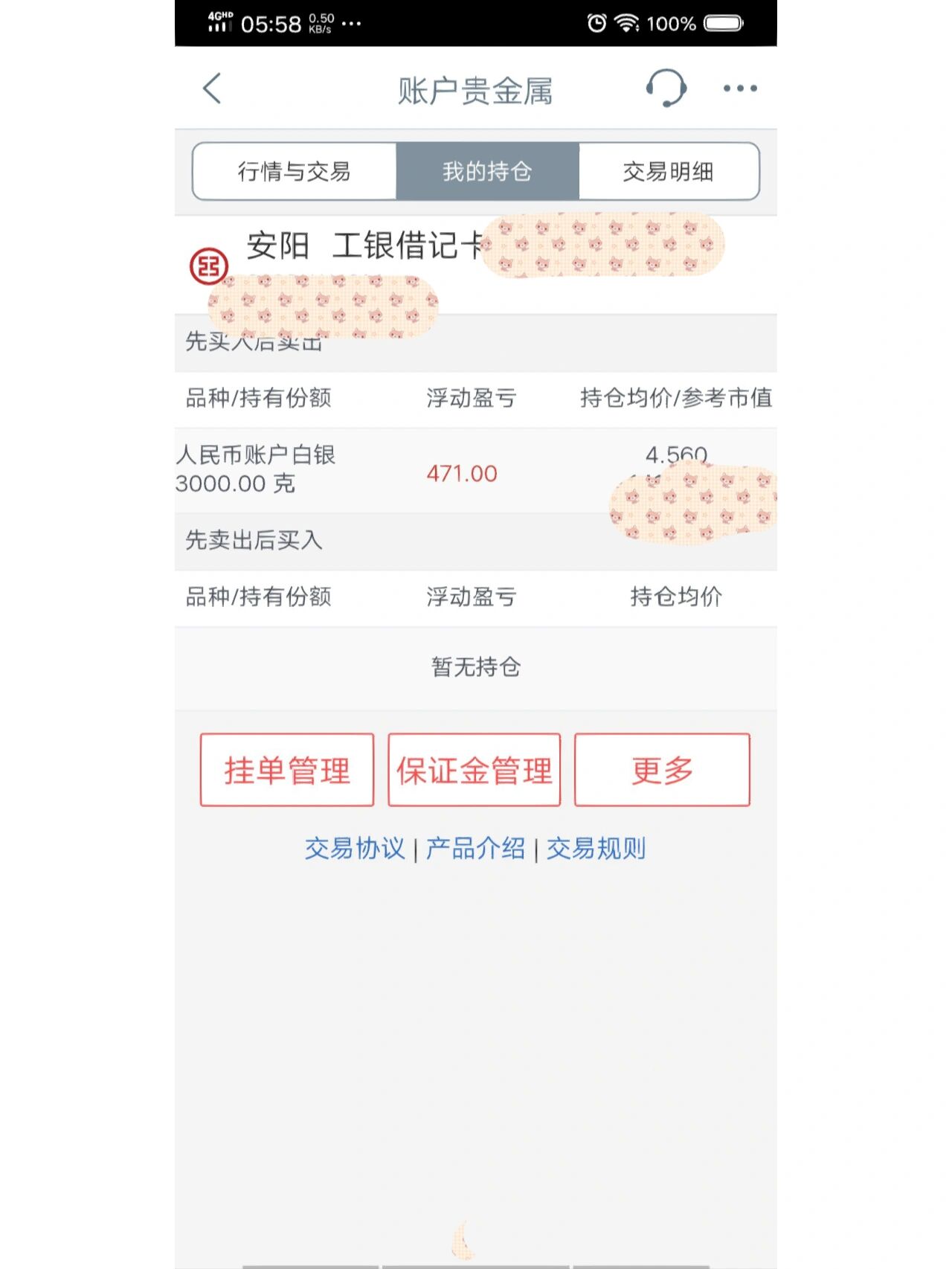Viewport: 952px width, 1269px height.
Task: Open customer service headset icon
Action: [x=666, y=88]
